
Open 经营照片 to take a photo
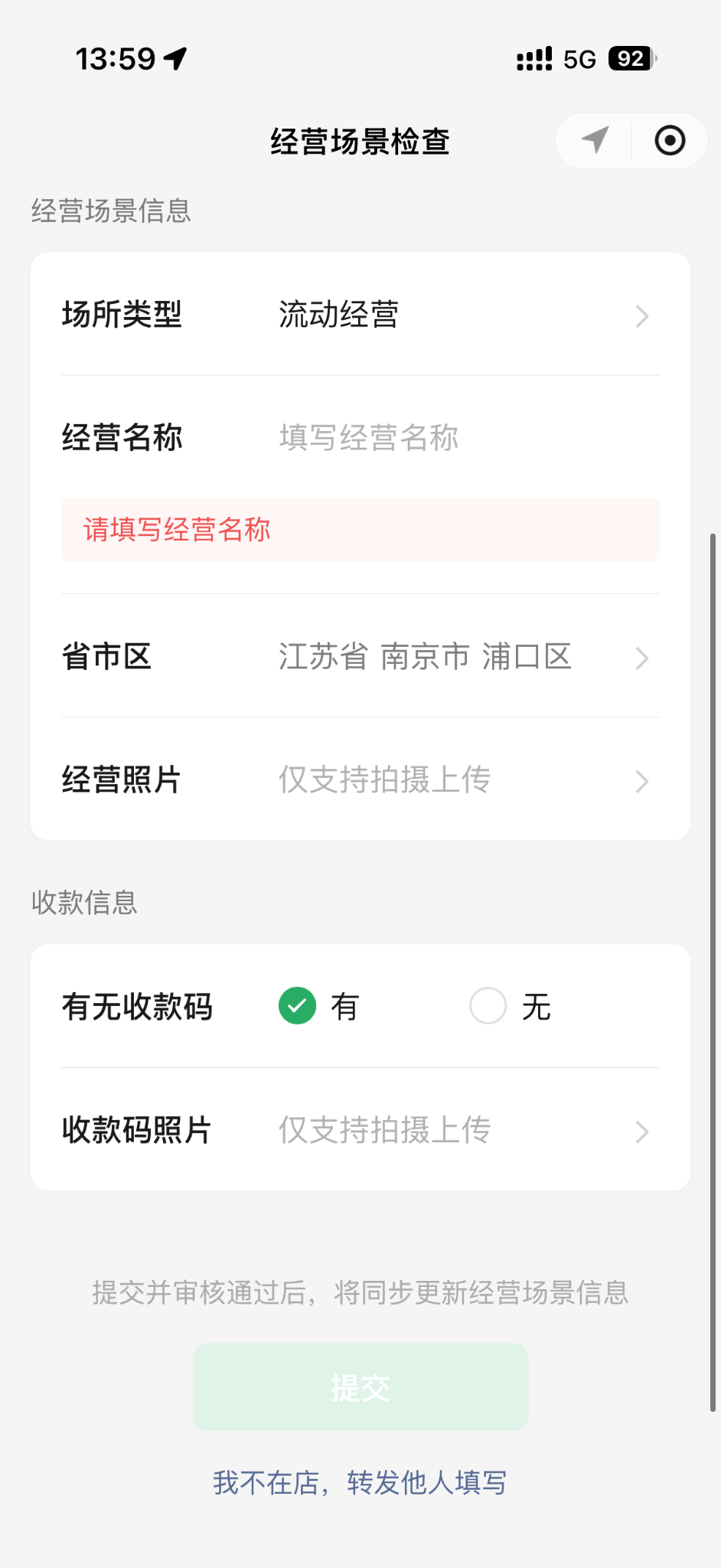tap(360, 779)
